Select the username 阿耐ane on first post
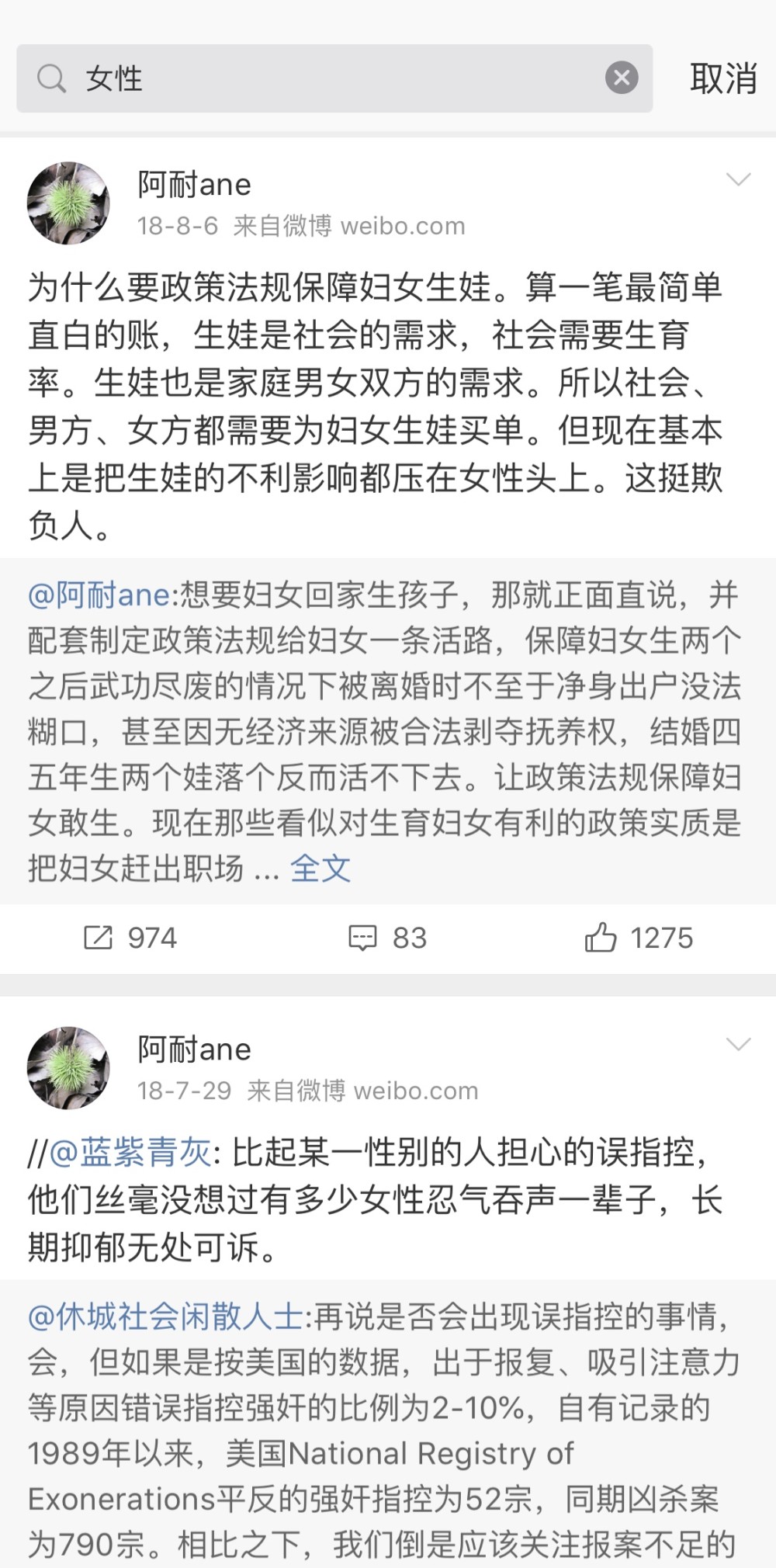776x1568 pixels. (193, 183)
